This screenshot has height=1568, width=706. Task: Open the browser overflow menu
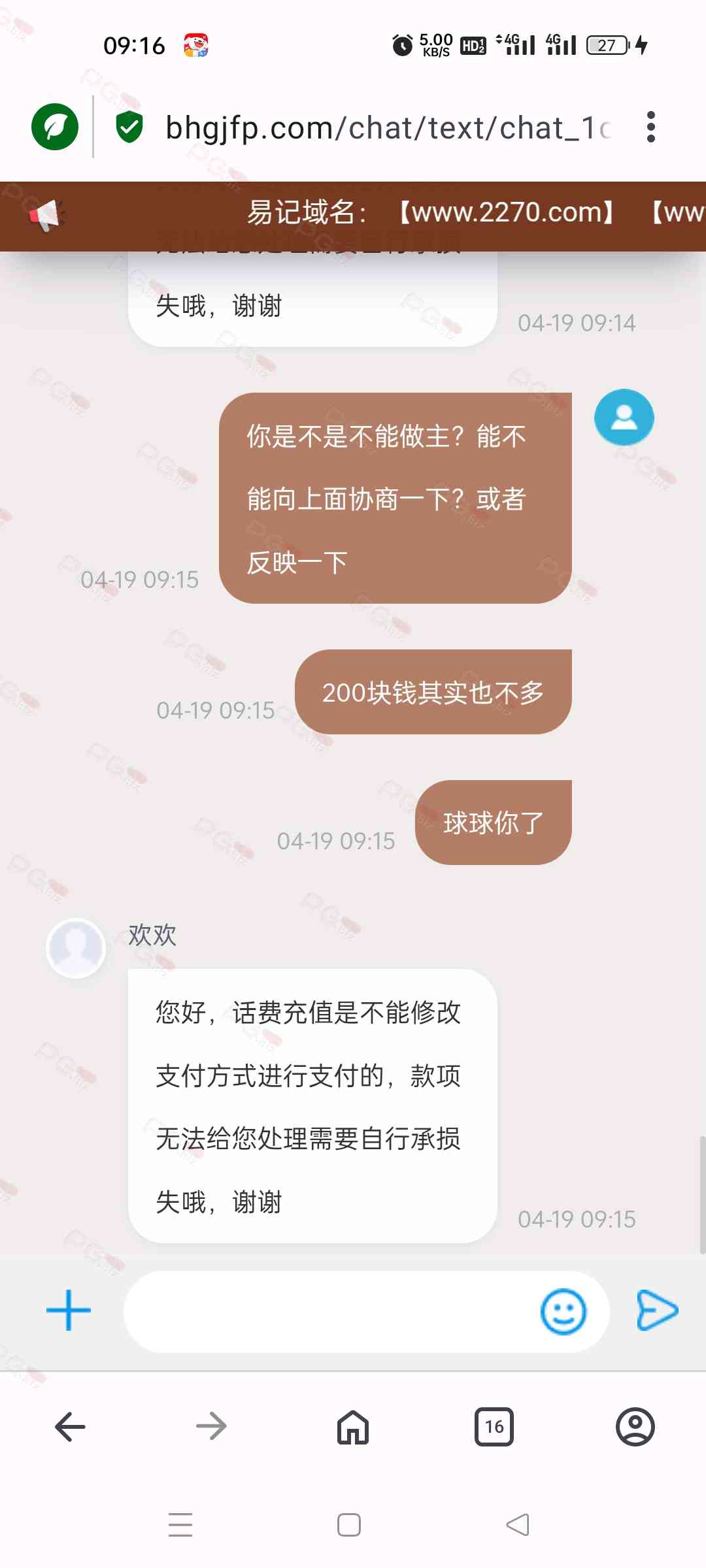point(650,127)
